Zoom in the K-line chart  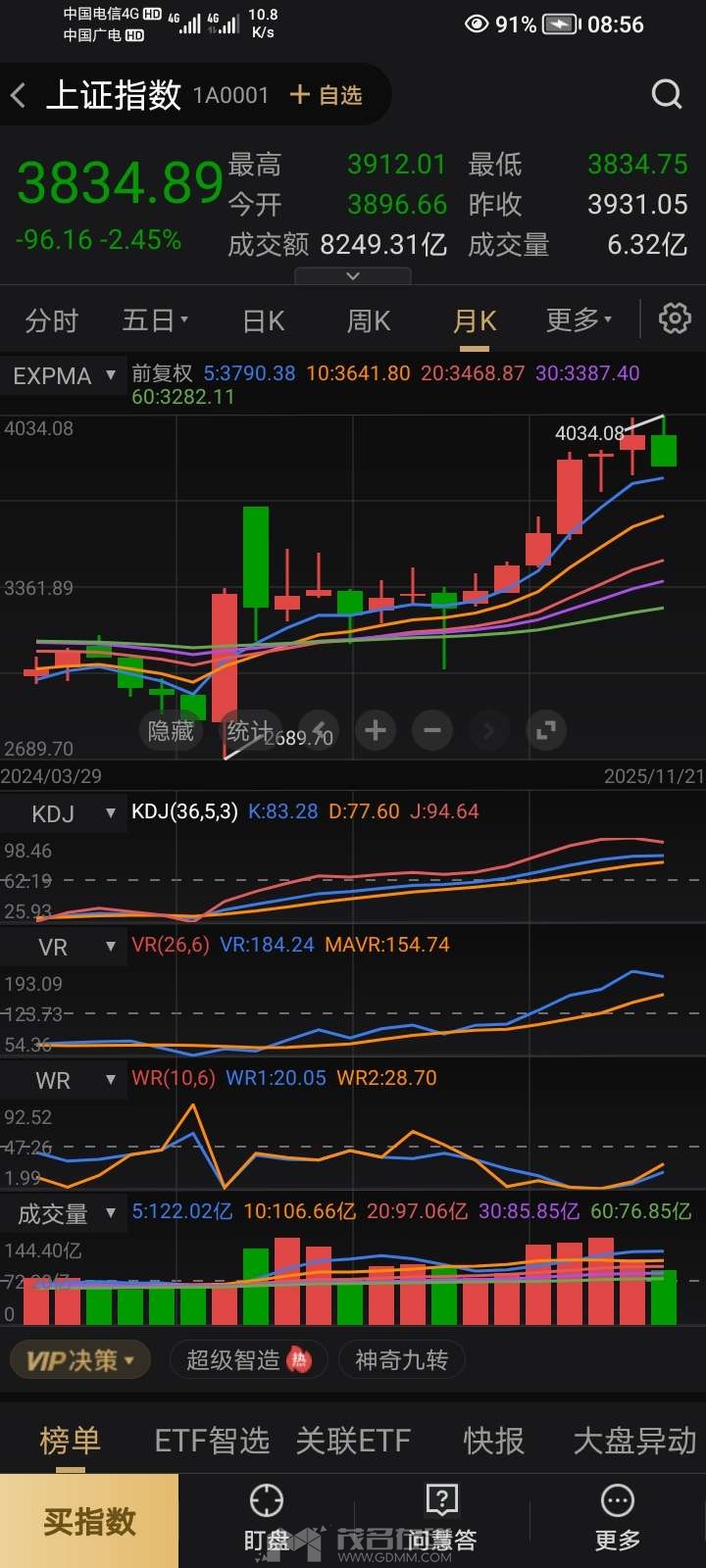[x=375, y=730]
